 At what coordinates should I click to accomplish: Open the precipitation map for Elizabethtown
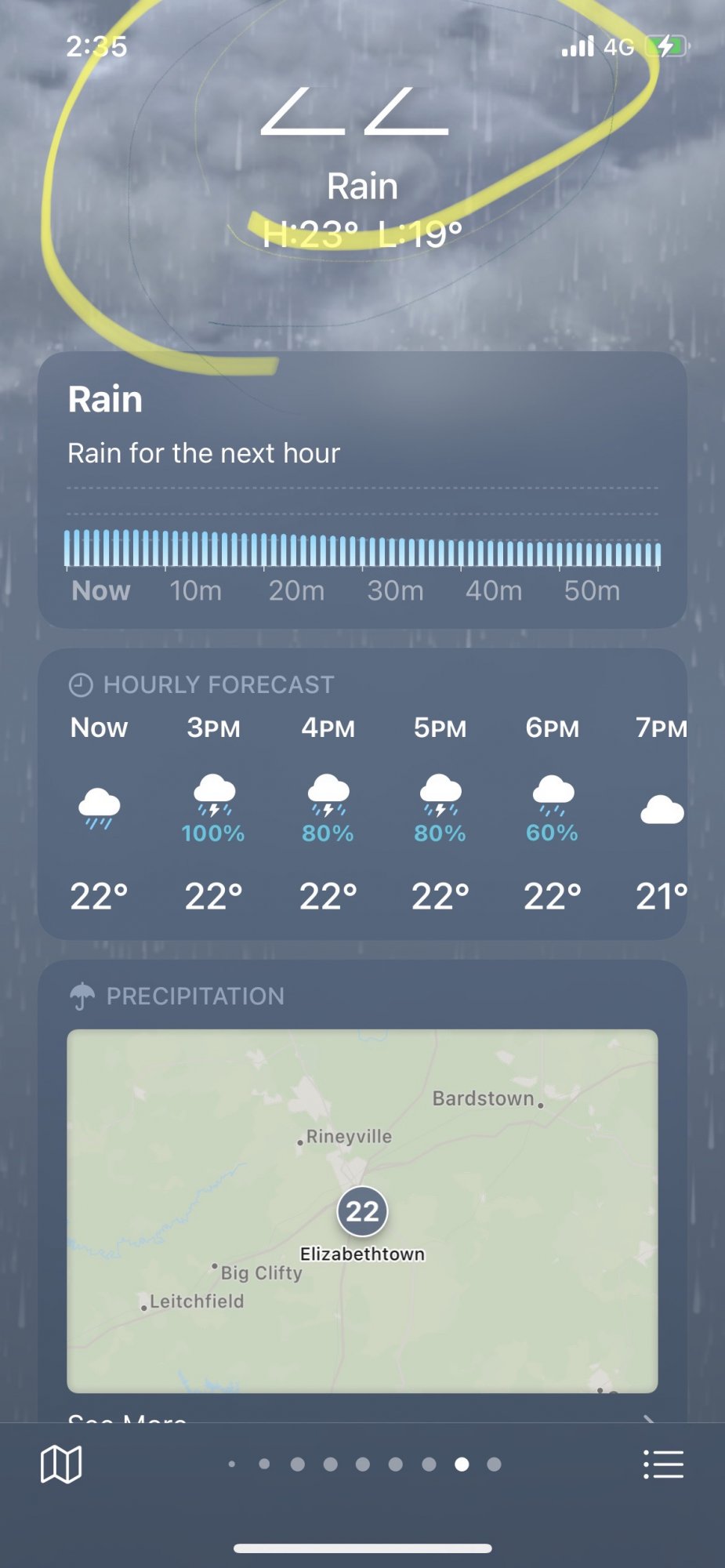362,1210
